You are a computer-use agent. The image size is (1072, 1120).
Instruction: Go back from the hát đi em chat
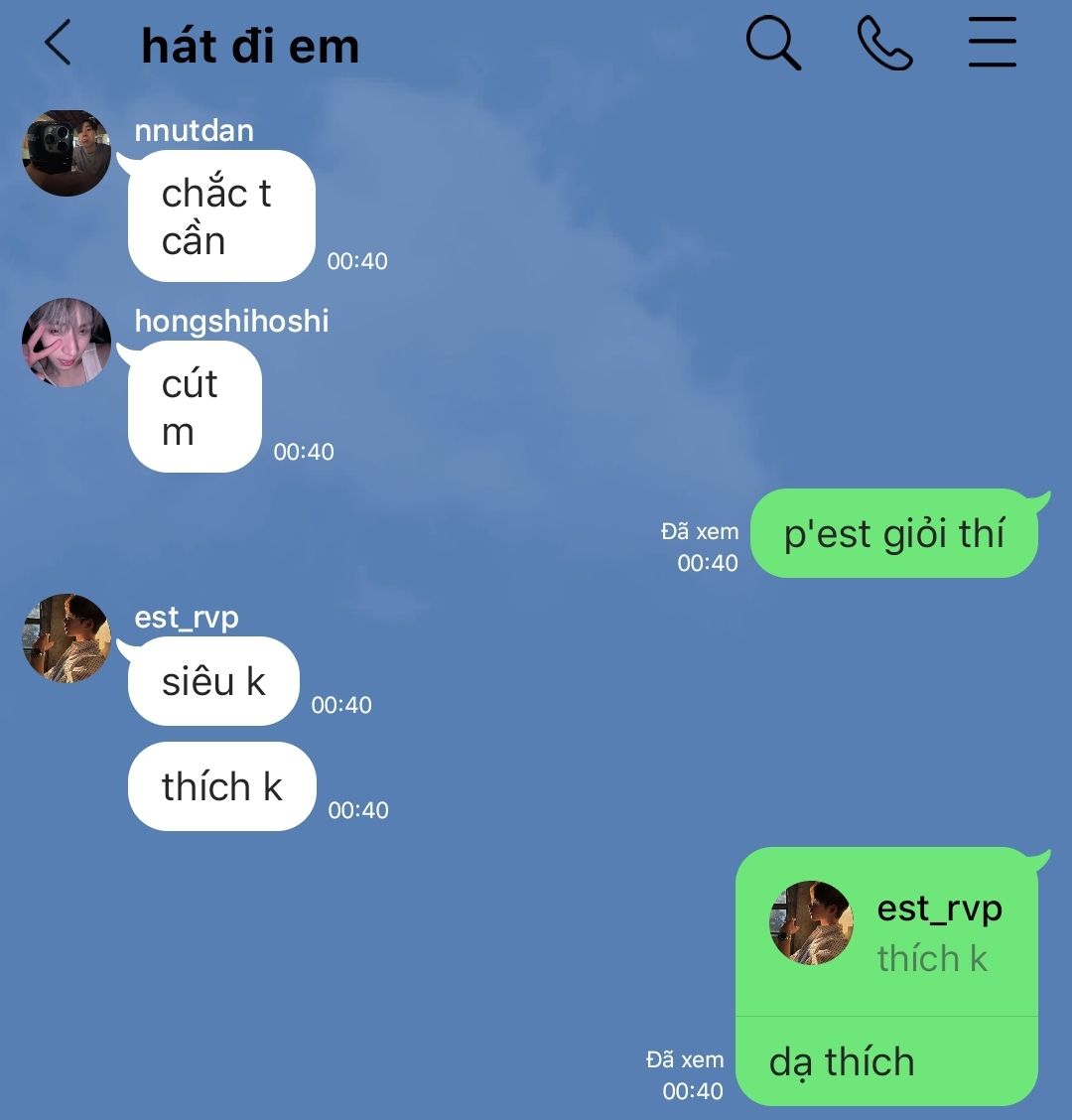[58, 45]
